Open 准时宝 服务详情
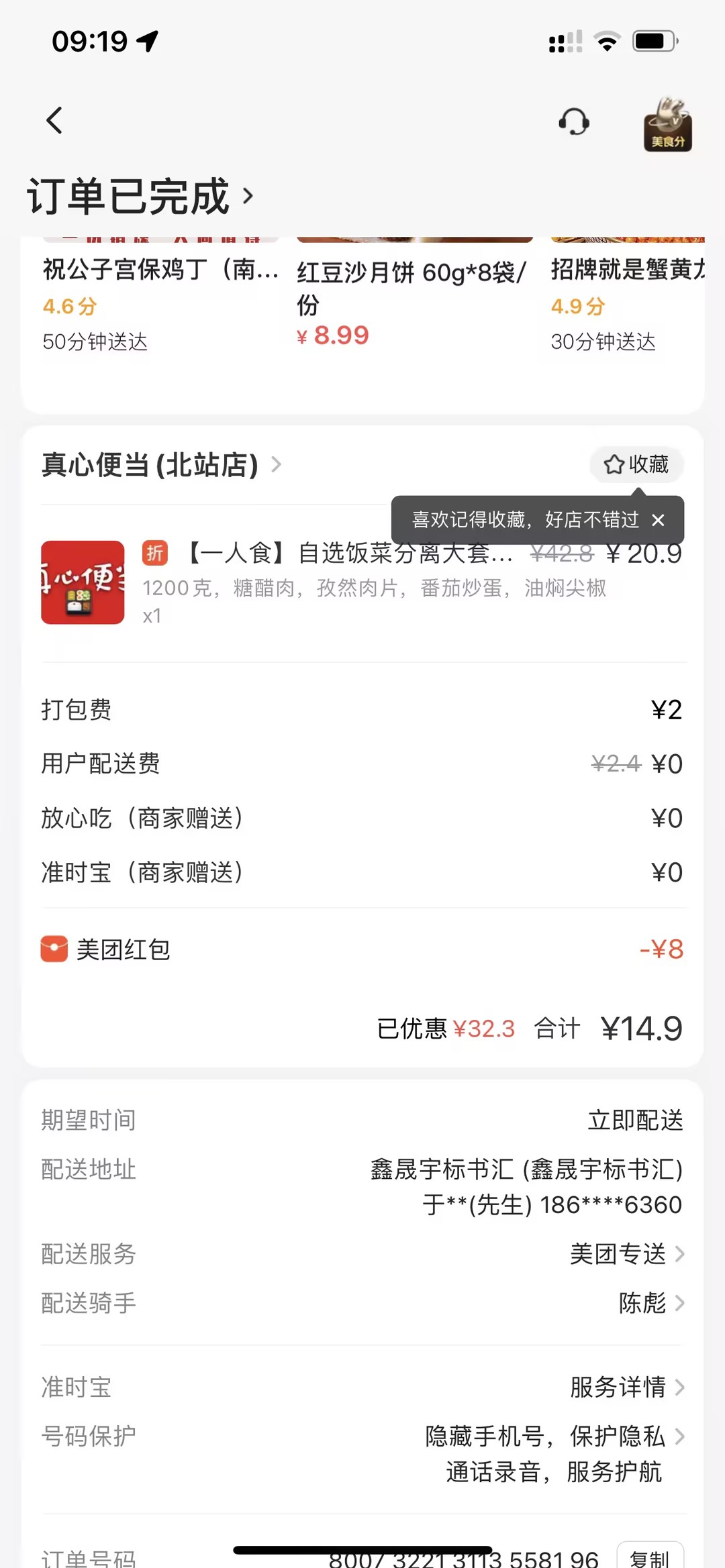The image size is (725, 1568). pyautogui.click(x=626, y=1387)
